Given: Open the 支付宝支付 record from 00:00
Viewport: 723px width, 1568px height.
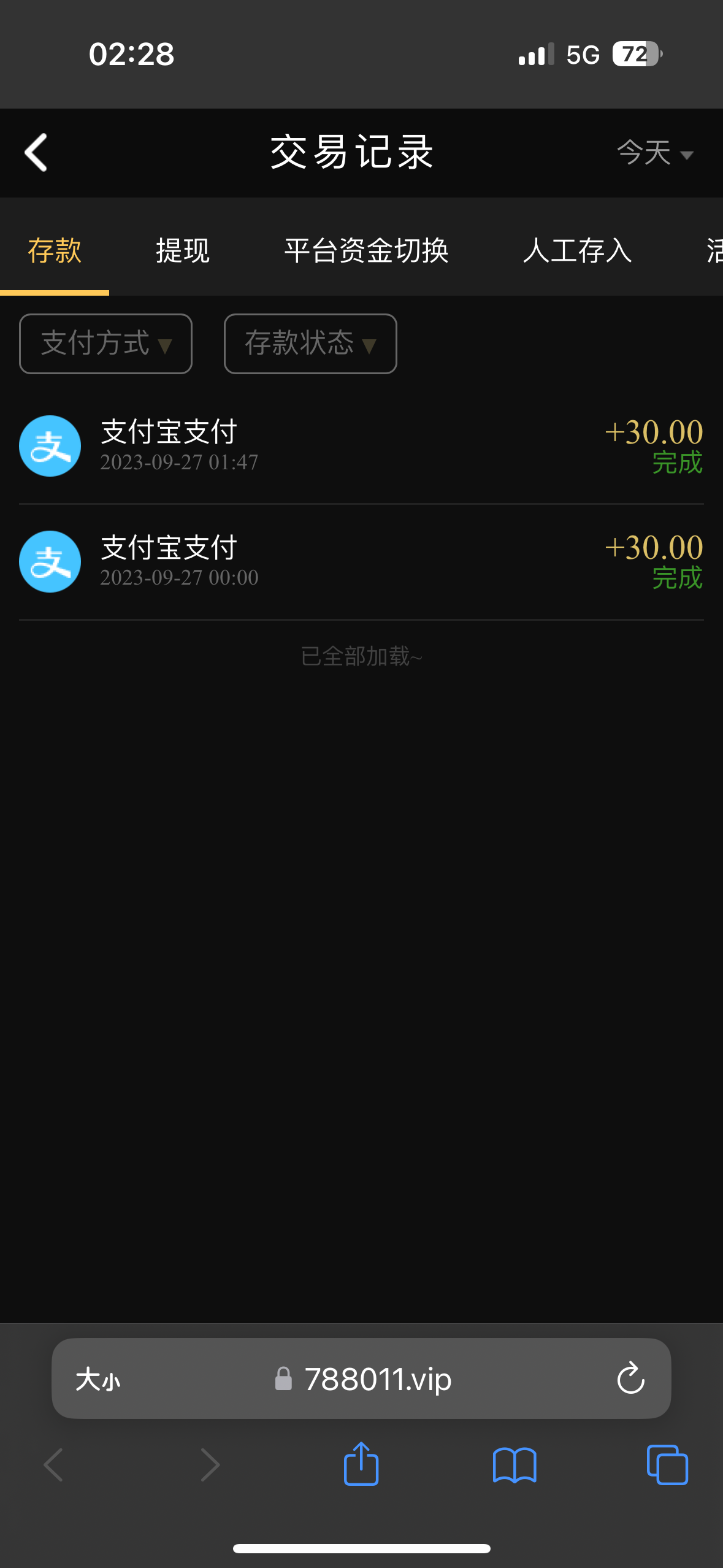Looking at the screenshot, I should click(x=361, y=561).
